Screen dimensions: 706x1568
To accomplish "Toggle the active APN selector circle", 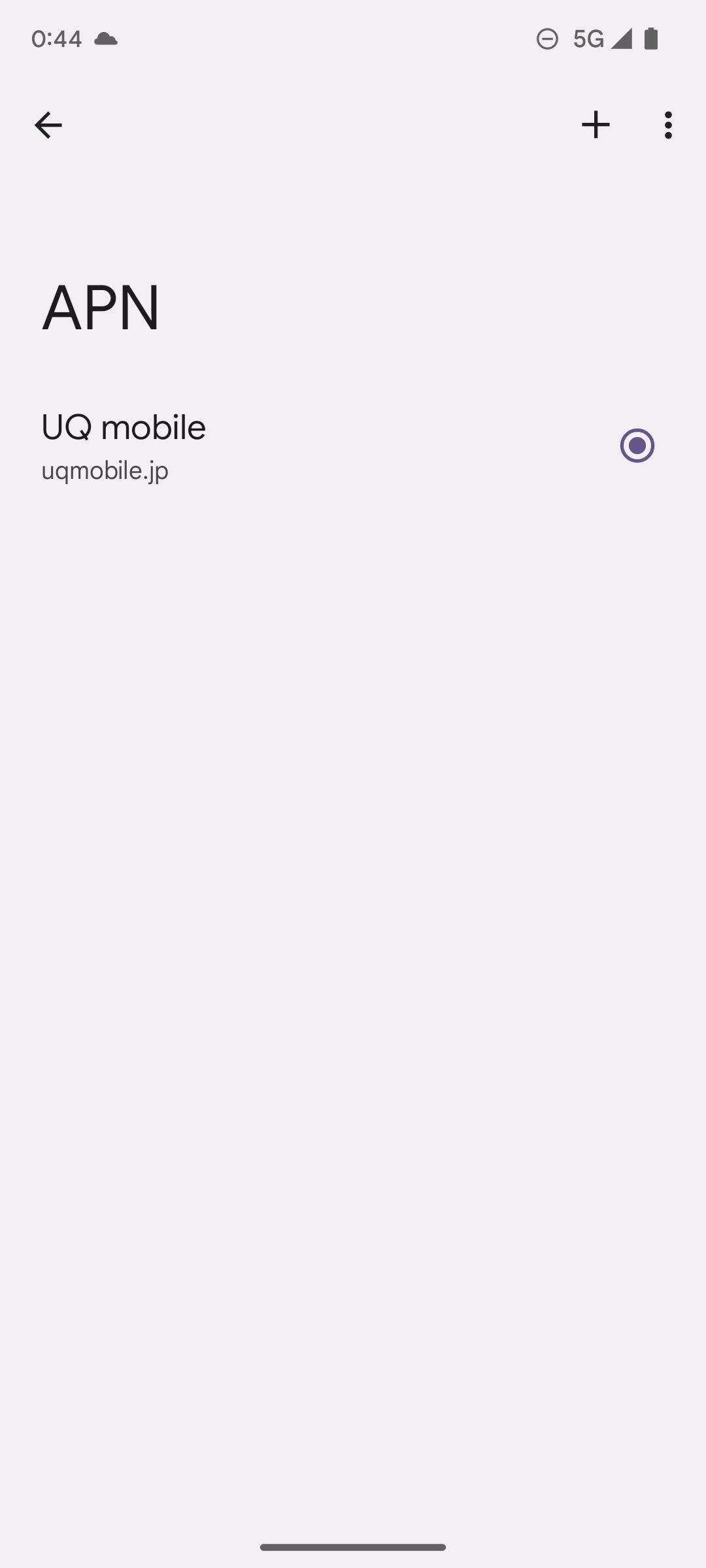I will click(x=637, y=445).
